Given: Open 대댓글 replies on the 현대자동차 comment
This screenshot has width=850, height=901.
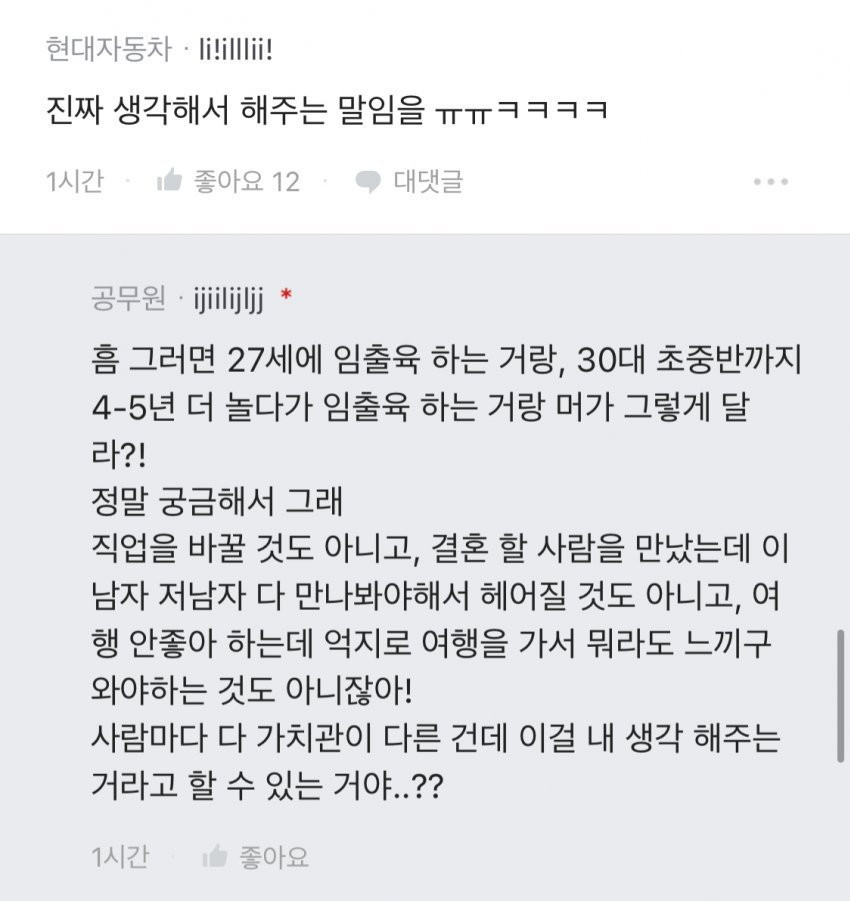Looking at the screenshot, I should pos(410,181).
